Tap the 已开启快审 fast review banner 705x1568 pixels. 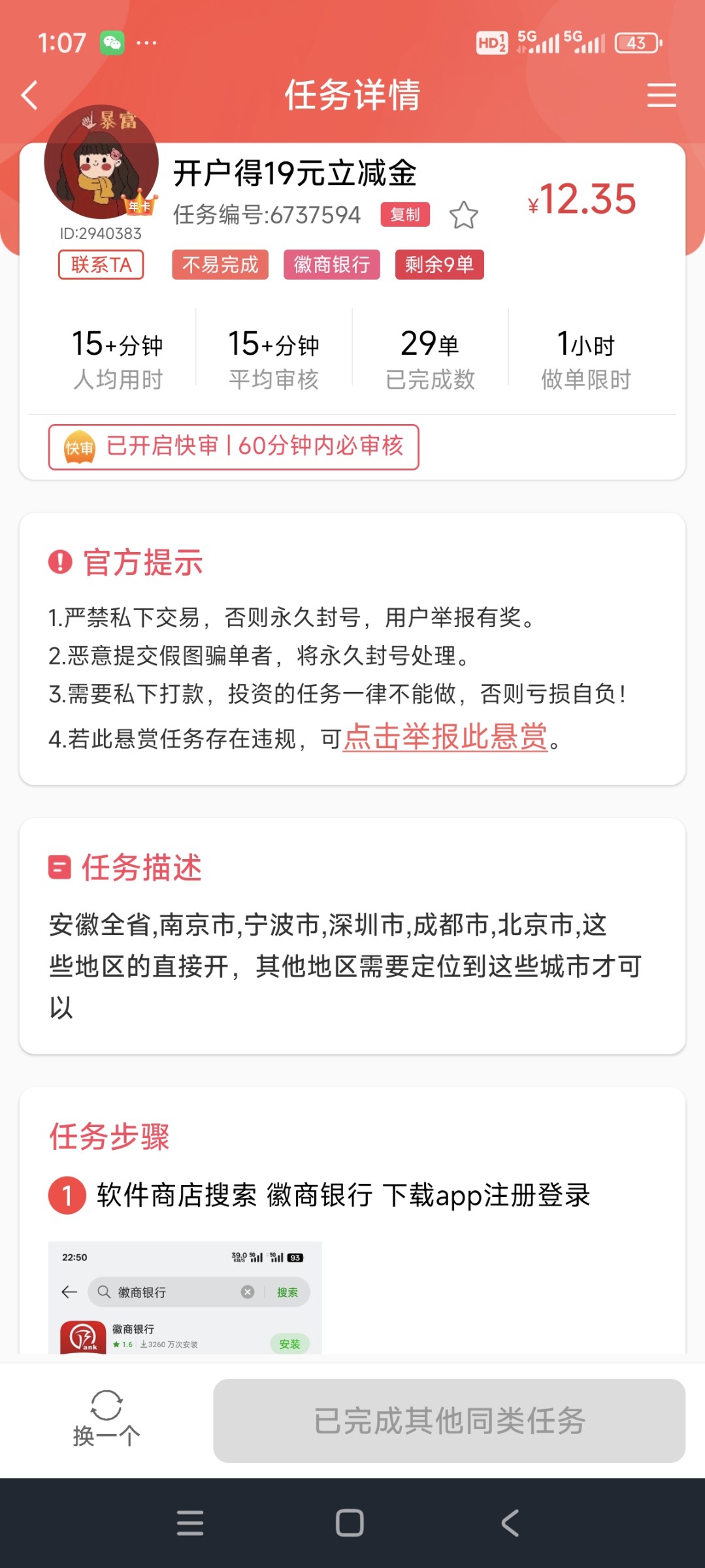233,447
